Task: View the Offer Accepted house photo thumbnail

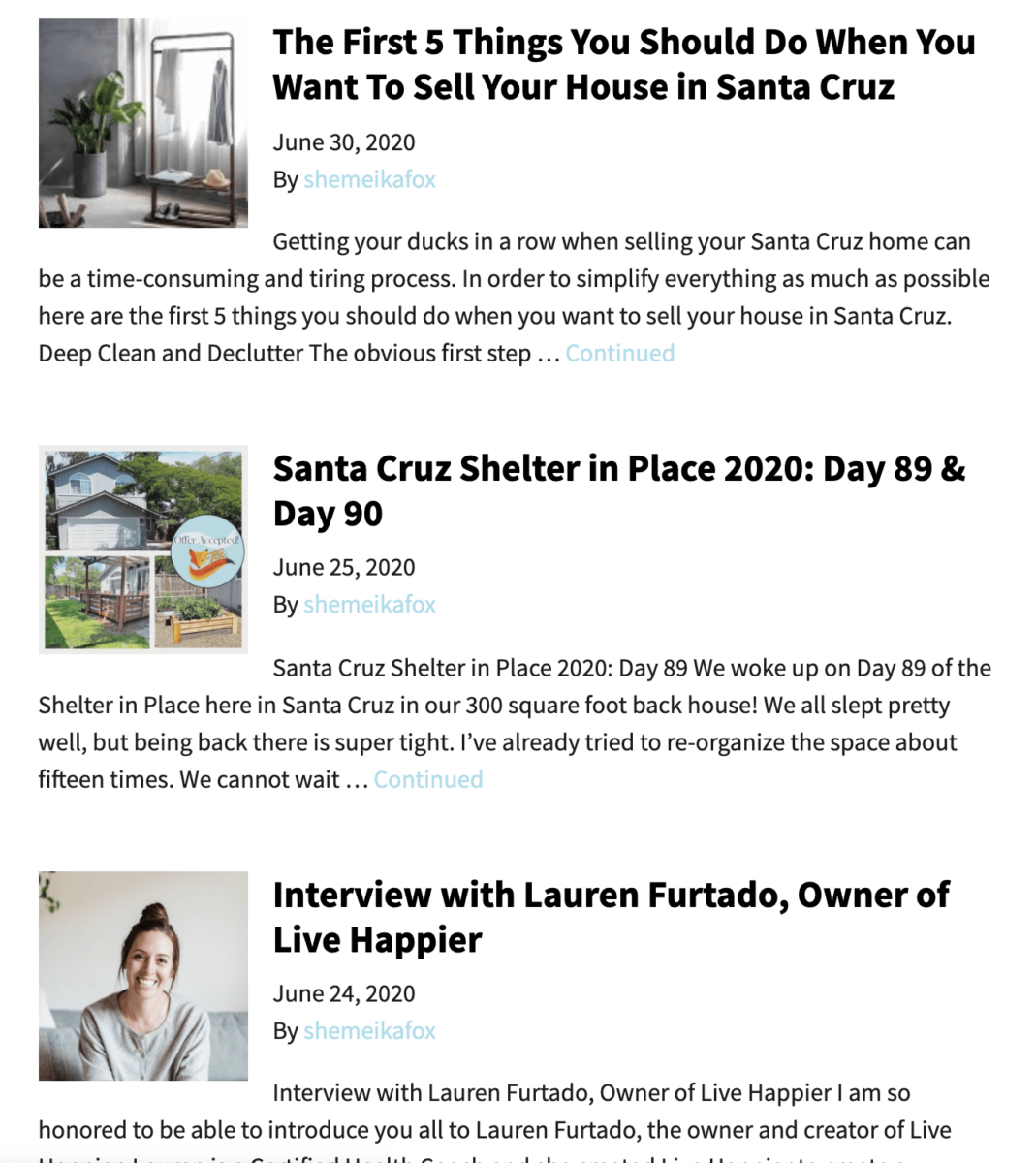Action: click(x=143, y=550)
